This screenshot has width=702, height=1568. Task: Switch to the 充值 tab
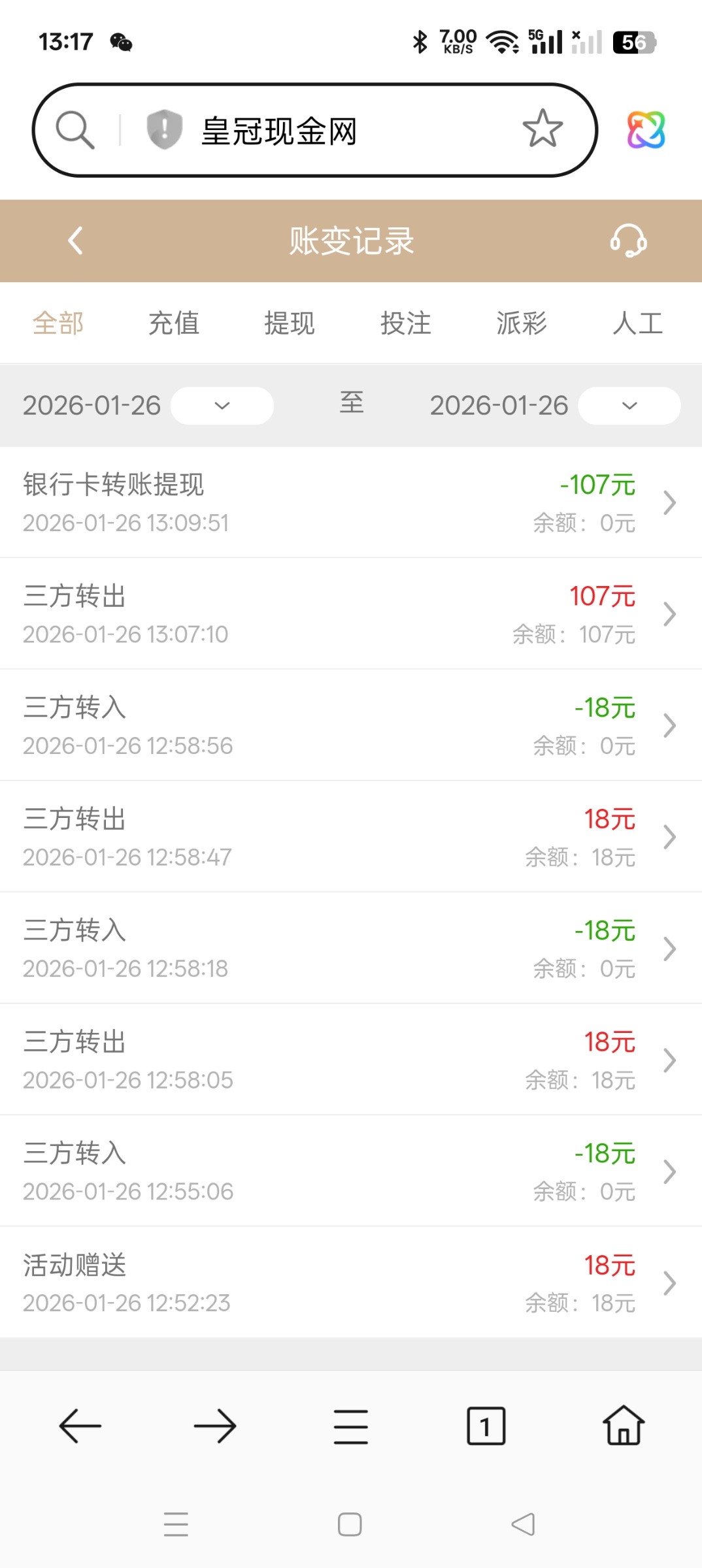point(174,323)
